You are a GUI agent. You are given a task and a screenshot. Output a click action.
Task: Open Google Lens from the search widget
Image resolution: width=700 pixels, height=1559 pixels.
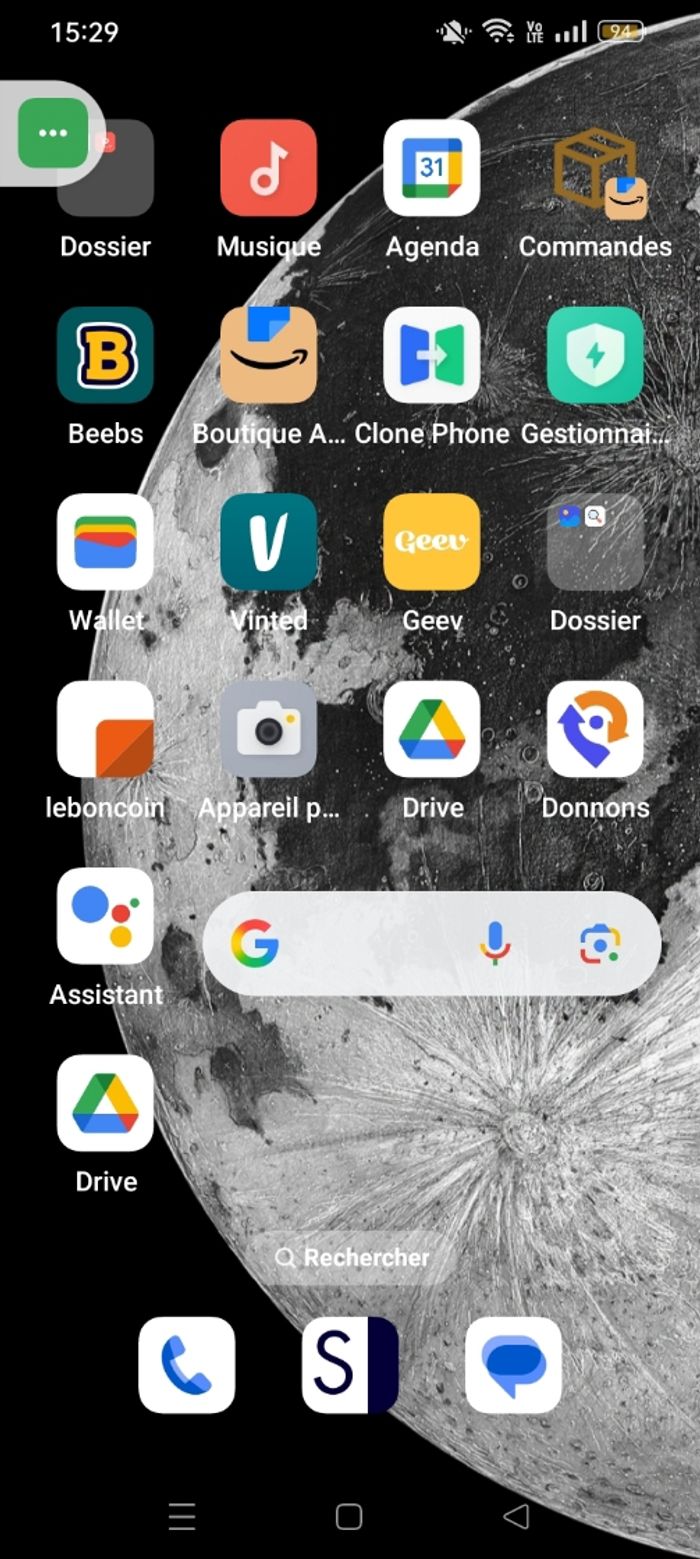click(x=600, y=943)
